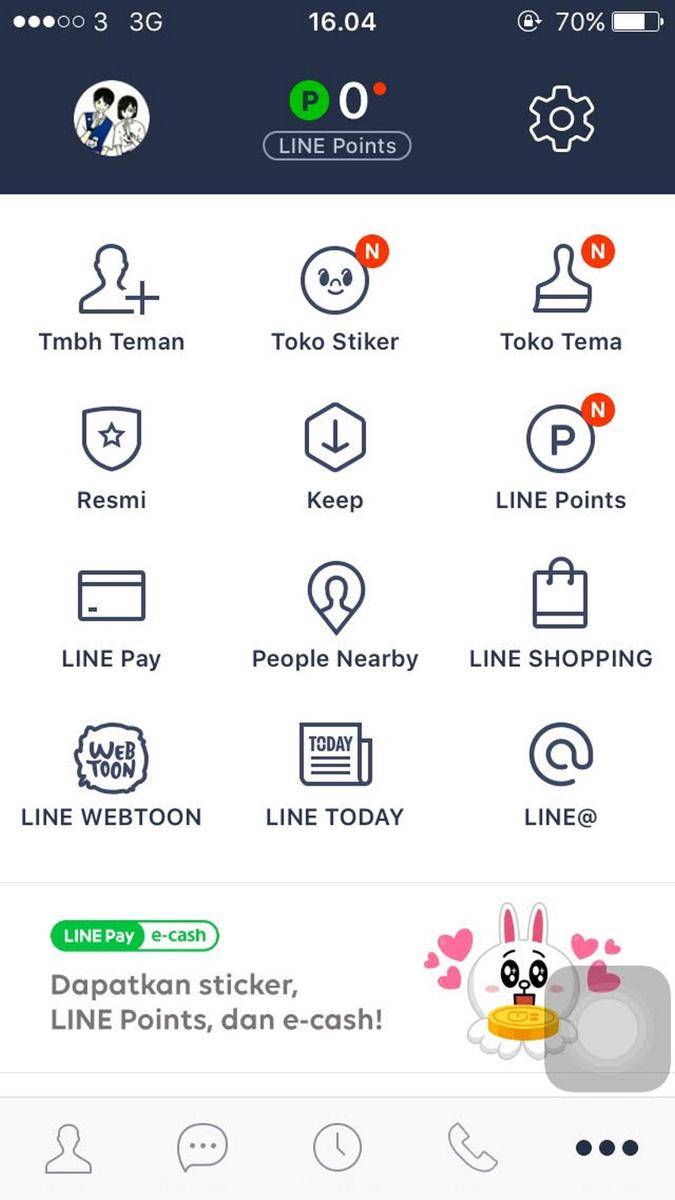Image resolution: width=675 pixels, height=1200 pixels.
Task: Open LINE TODAY news
Action: tap(335, 775)
